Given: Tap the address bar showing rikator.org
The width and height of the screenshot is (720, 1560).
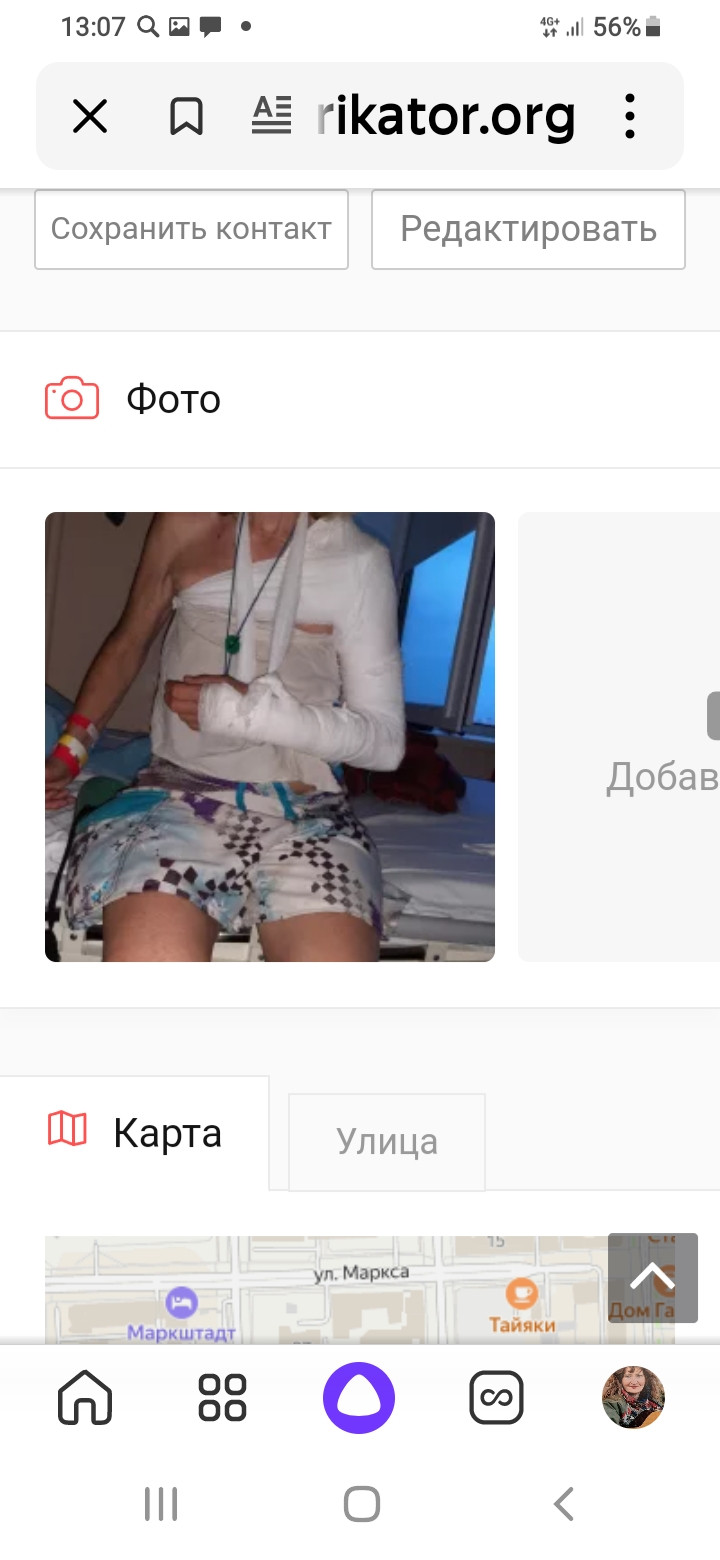Looking at the screenshot, I should click(x=446, y=116).
